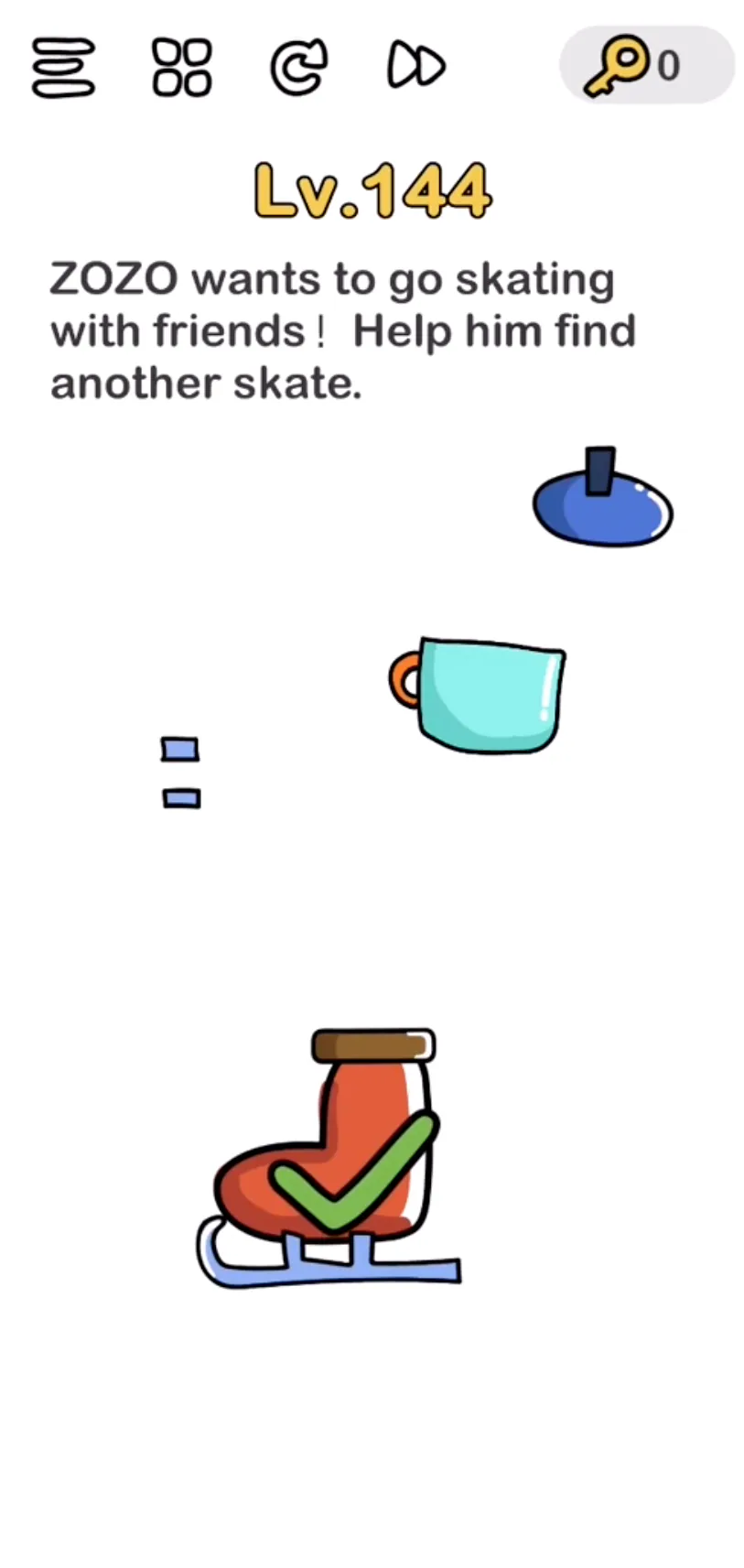Screen dimensions: 744x1568
Task: Open the hamburger menu
Action: click(63, 67)
